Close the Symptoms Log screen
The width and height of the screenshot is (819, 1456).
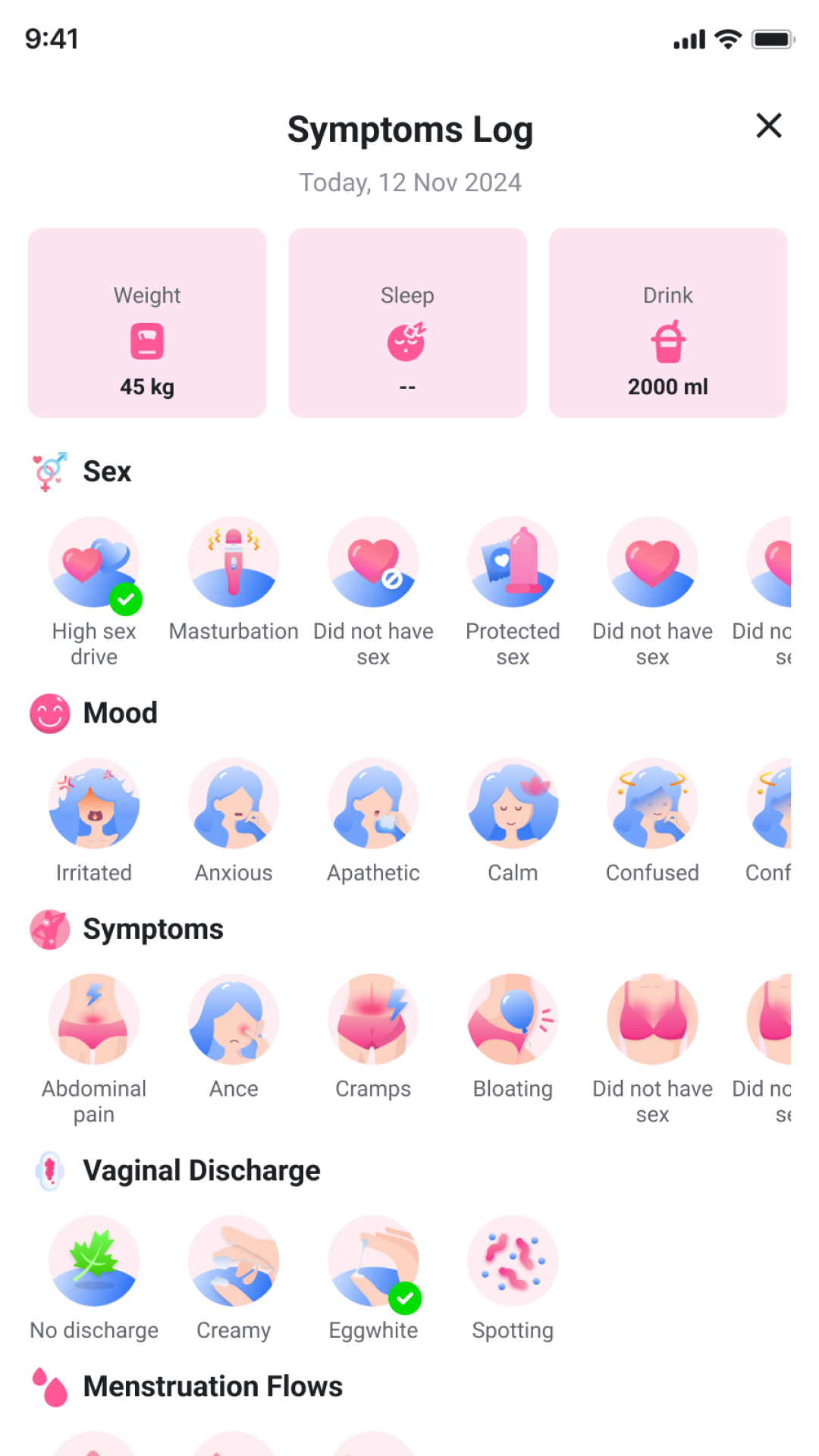tap(769, 126)
